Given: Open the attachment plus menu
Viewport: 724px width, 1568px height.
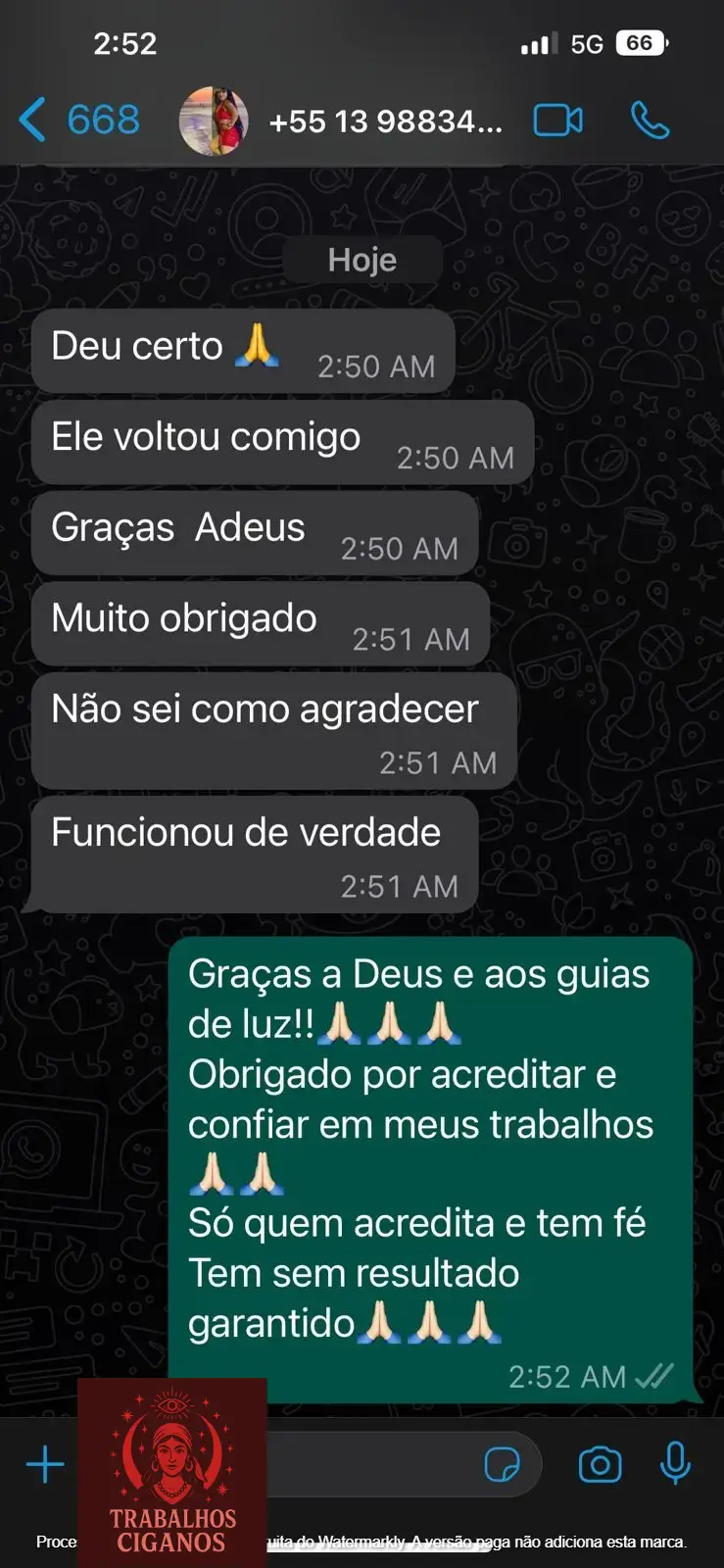Looking at the screenshot, I should [45, 1465].
